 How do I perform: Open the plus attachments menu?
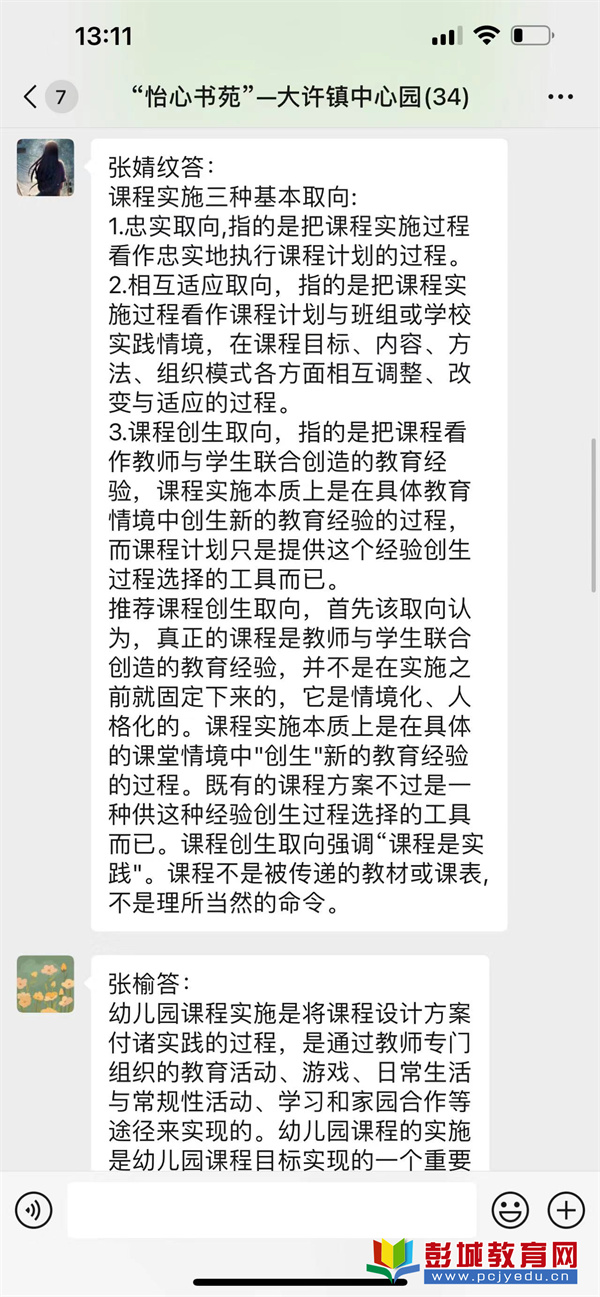[566, 1211]
